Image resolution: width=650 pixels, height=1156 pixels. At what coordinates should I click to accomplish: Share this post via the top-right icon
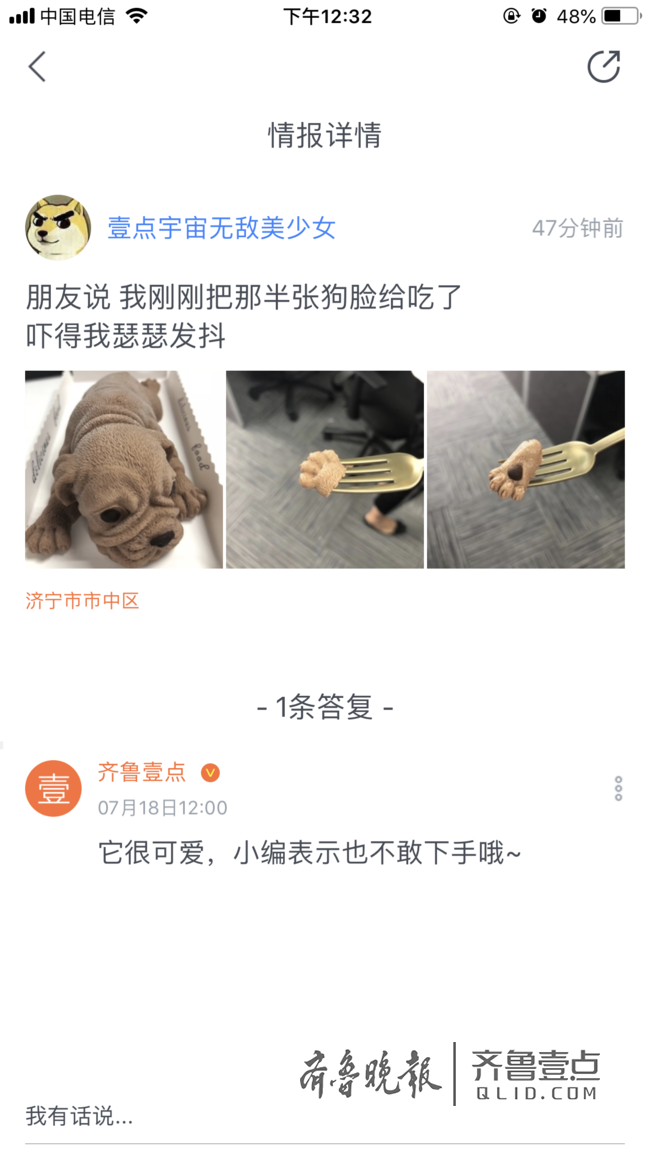603,66
